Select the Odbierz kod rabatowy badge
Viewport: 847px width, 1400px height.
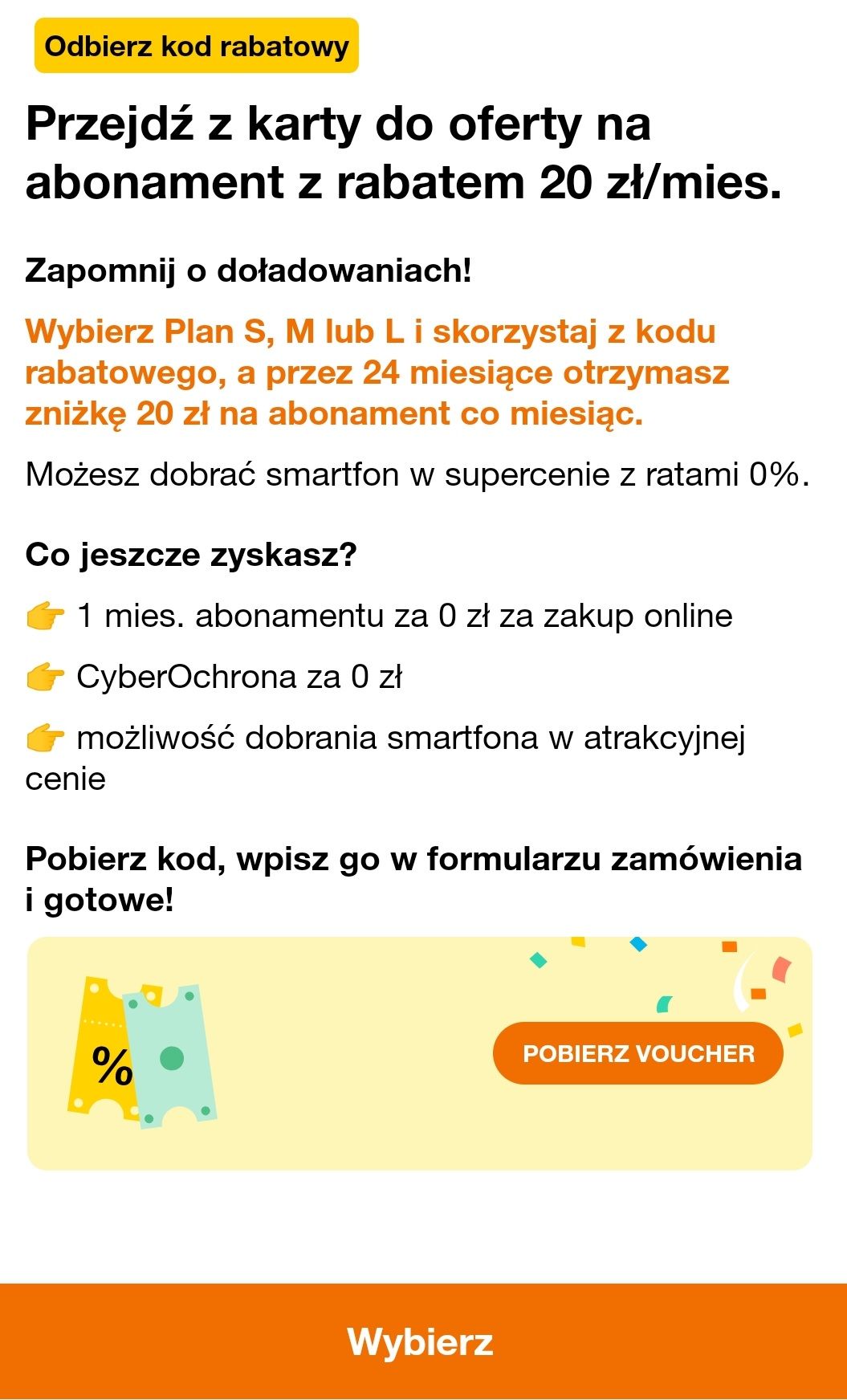196,47
